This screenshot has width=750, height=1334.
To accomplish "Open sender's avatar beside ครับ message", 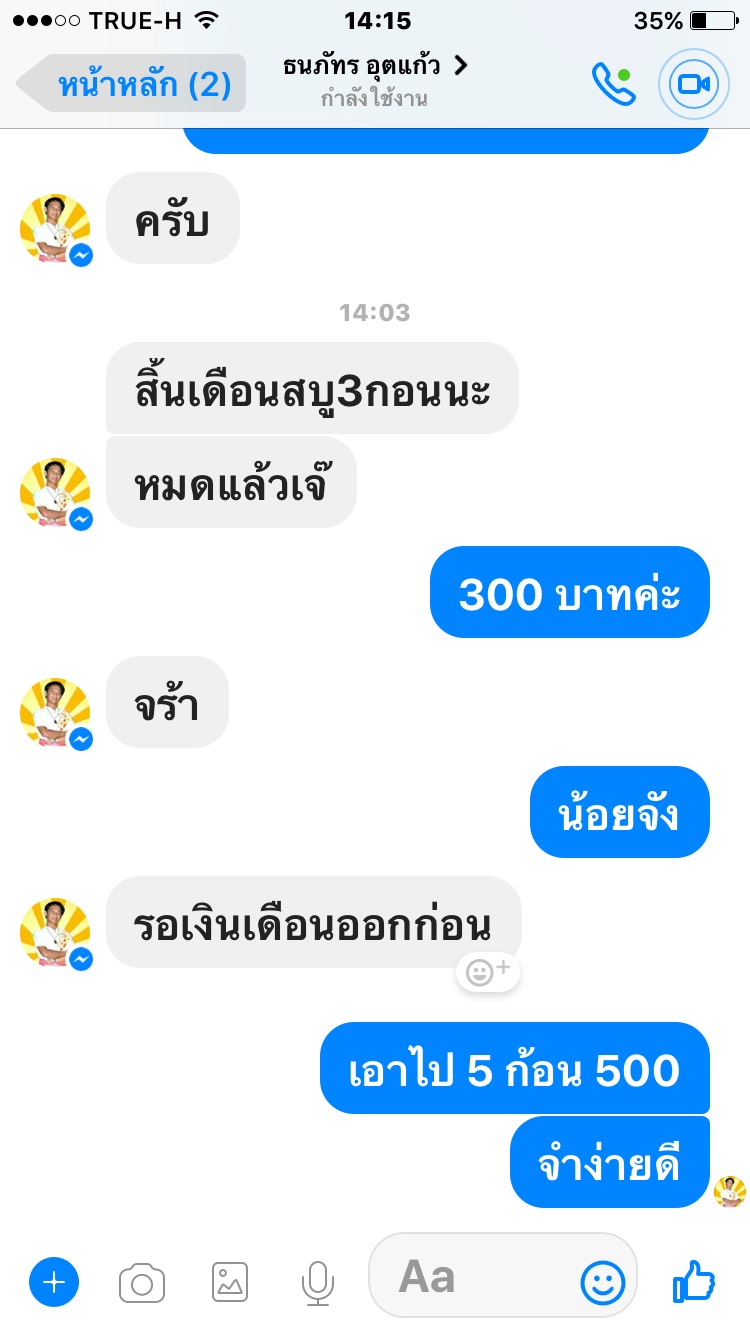I will pos(55,229).
